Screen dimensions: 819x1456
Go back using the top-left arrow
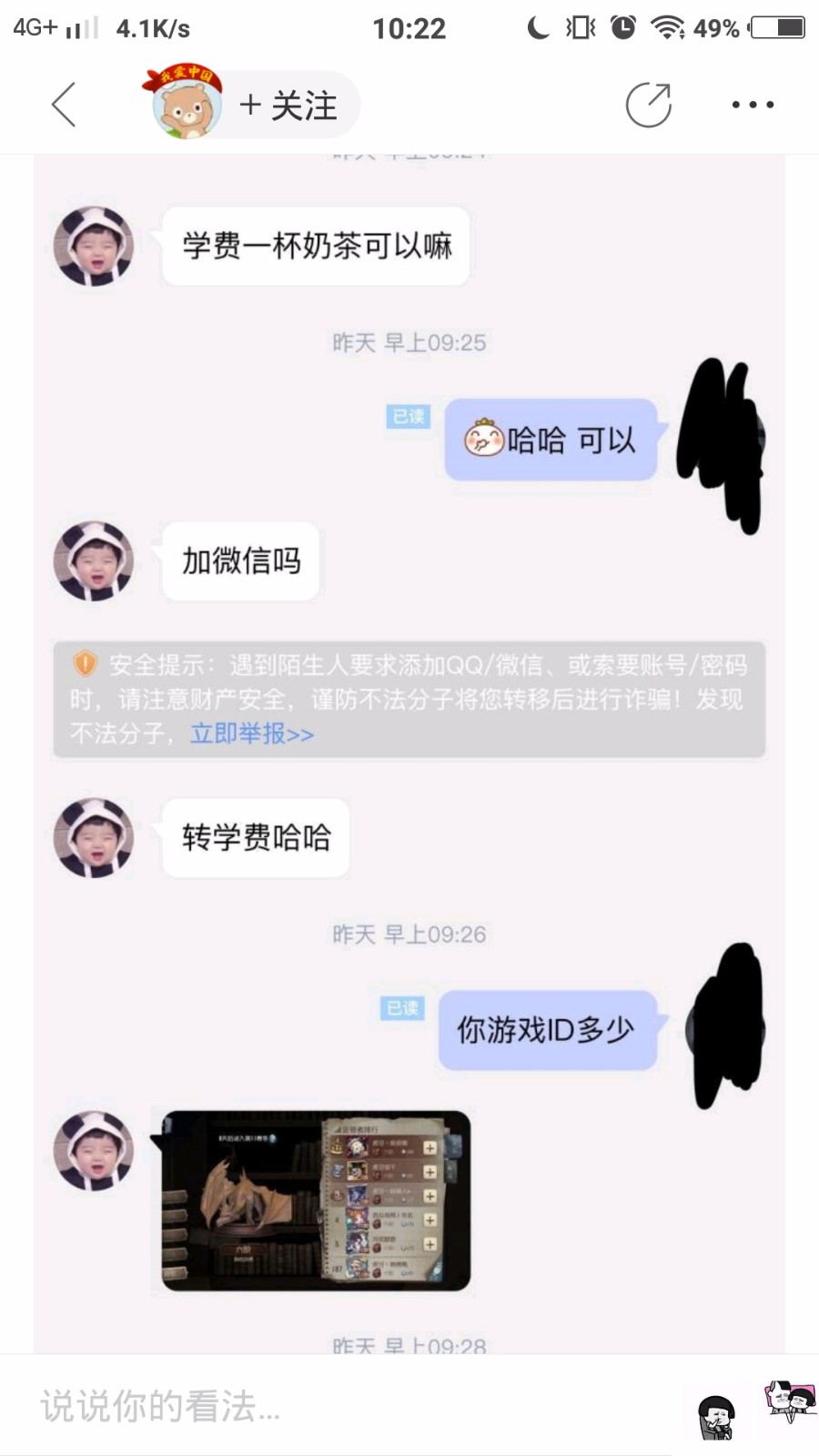tap(63, 105)
